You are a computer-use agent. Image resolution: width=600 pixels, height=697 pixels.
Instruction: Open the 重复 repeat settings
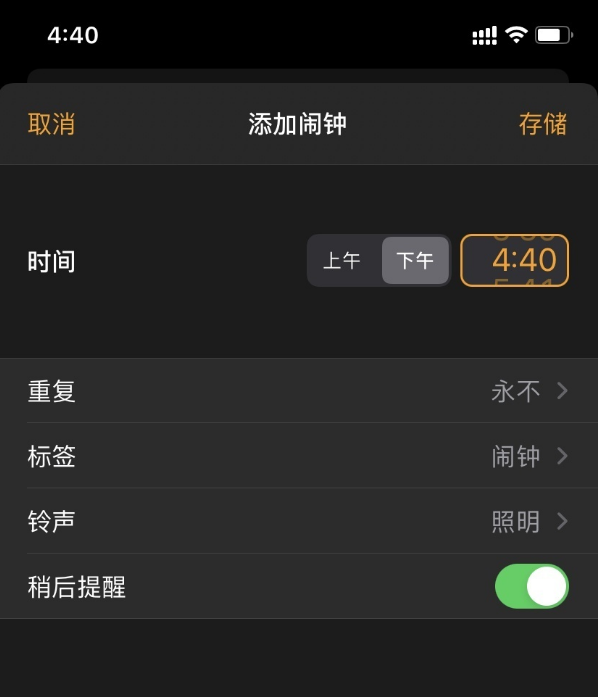[x=298, y=391]
